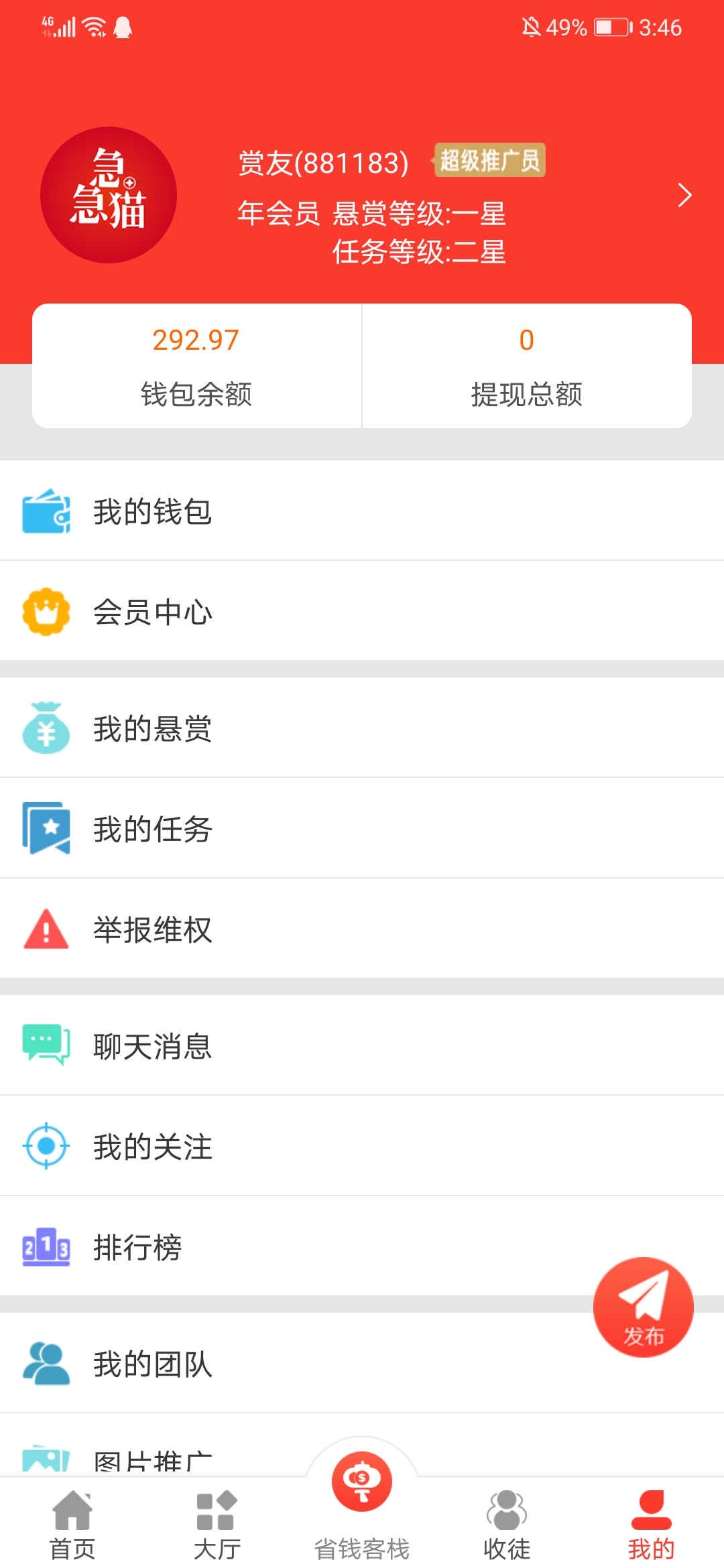Click the target icon beside 我的关注

tap(46, 1147)
